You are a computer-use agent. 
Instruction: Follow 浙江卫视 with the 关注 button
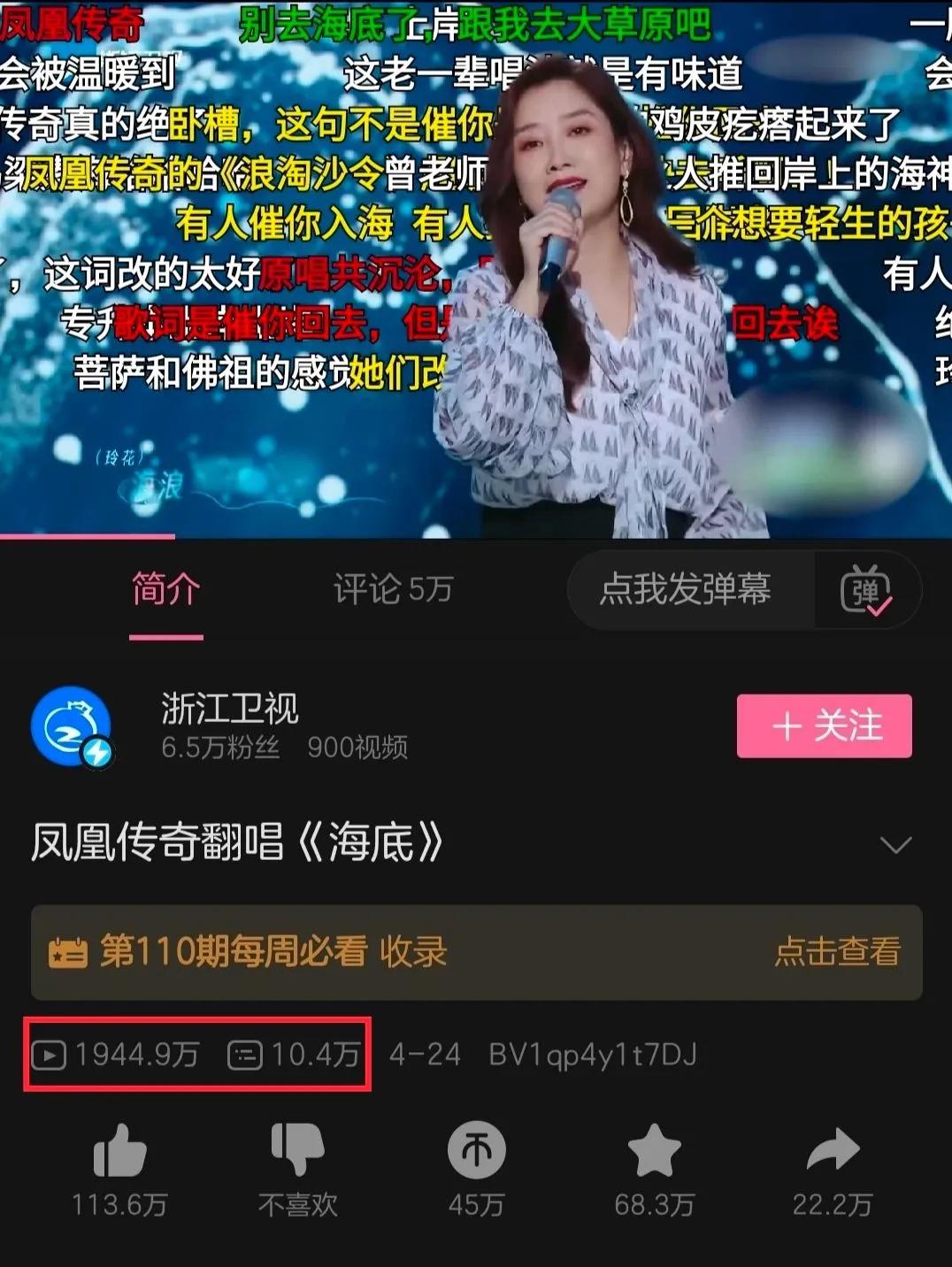[824, 726]
